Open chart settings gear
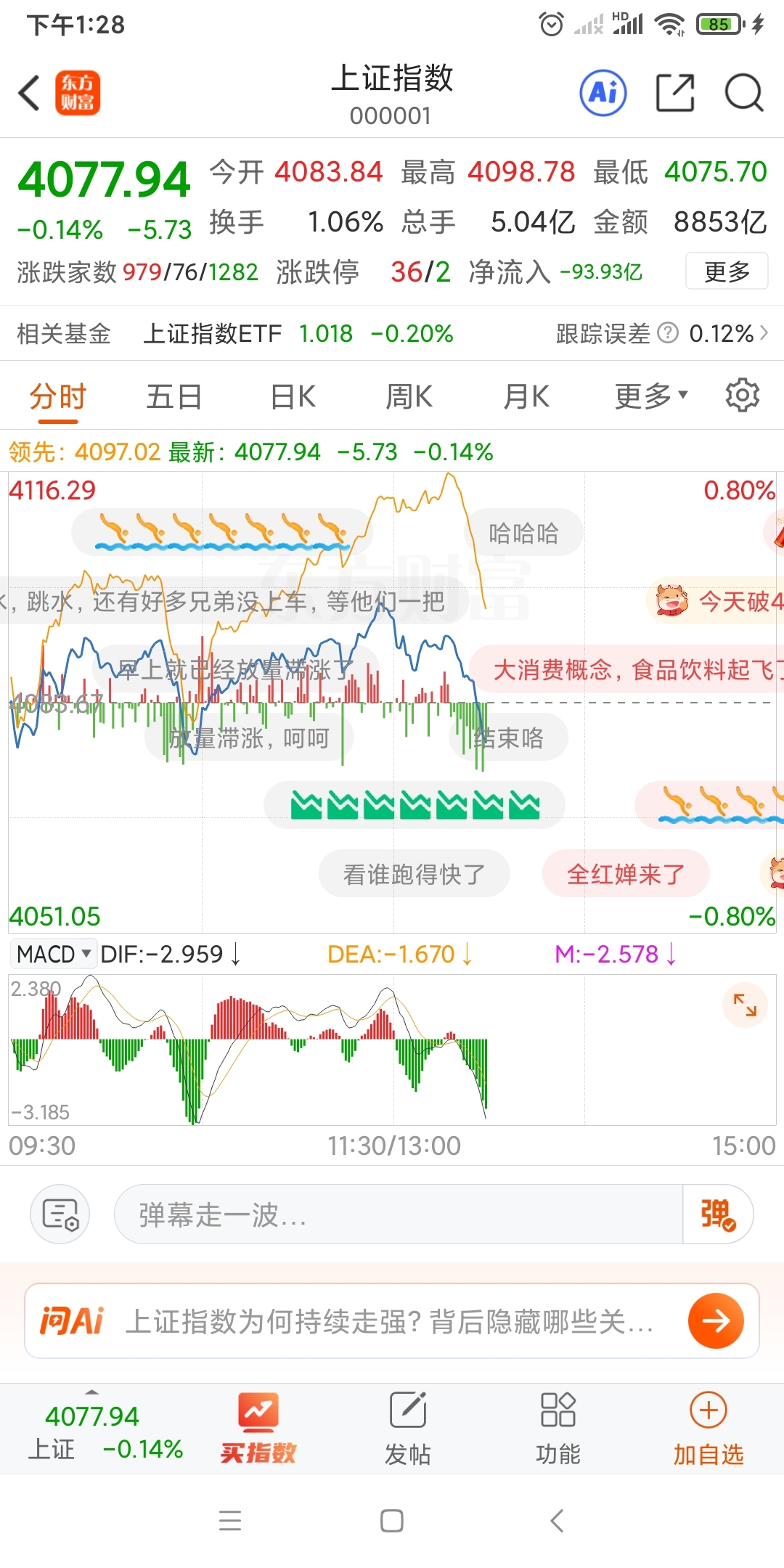 (x=742, y=396)
